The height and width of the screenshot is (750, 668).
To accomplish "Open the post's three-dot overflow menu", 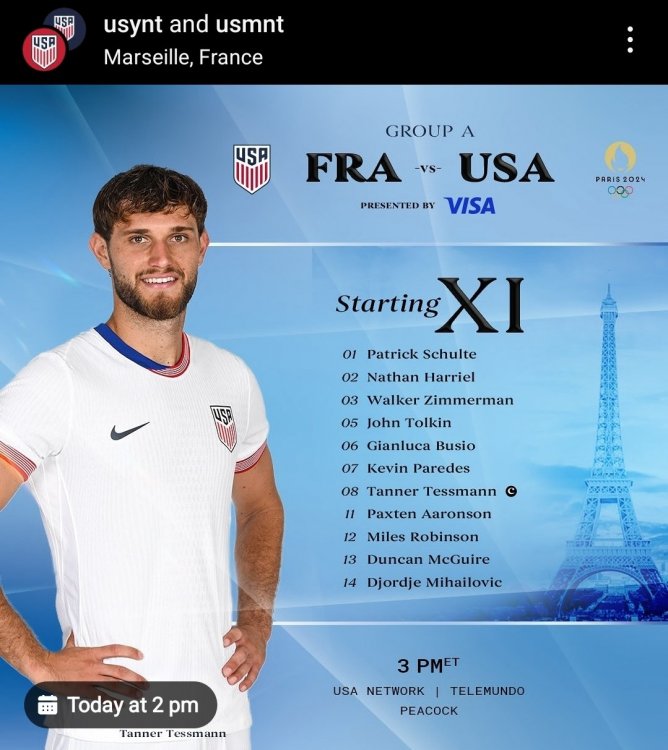I will [x=630, y=40].
